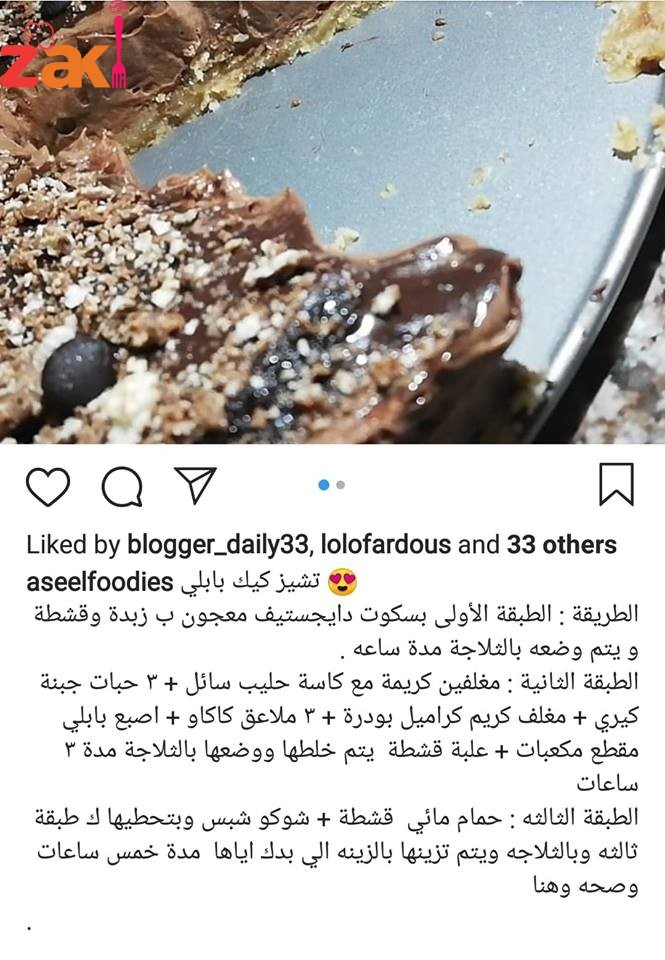Viewport: 665px width, 960px height.
Task: Like the cheesecake post with the heart icon
Action: pyautogui.click(x=47, y=486)
